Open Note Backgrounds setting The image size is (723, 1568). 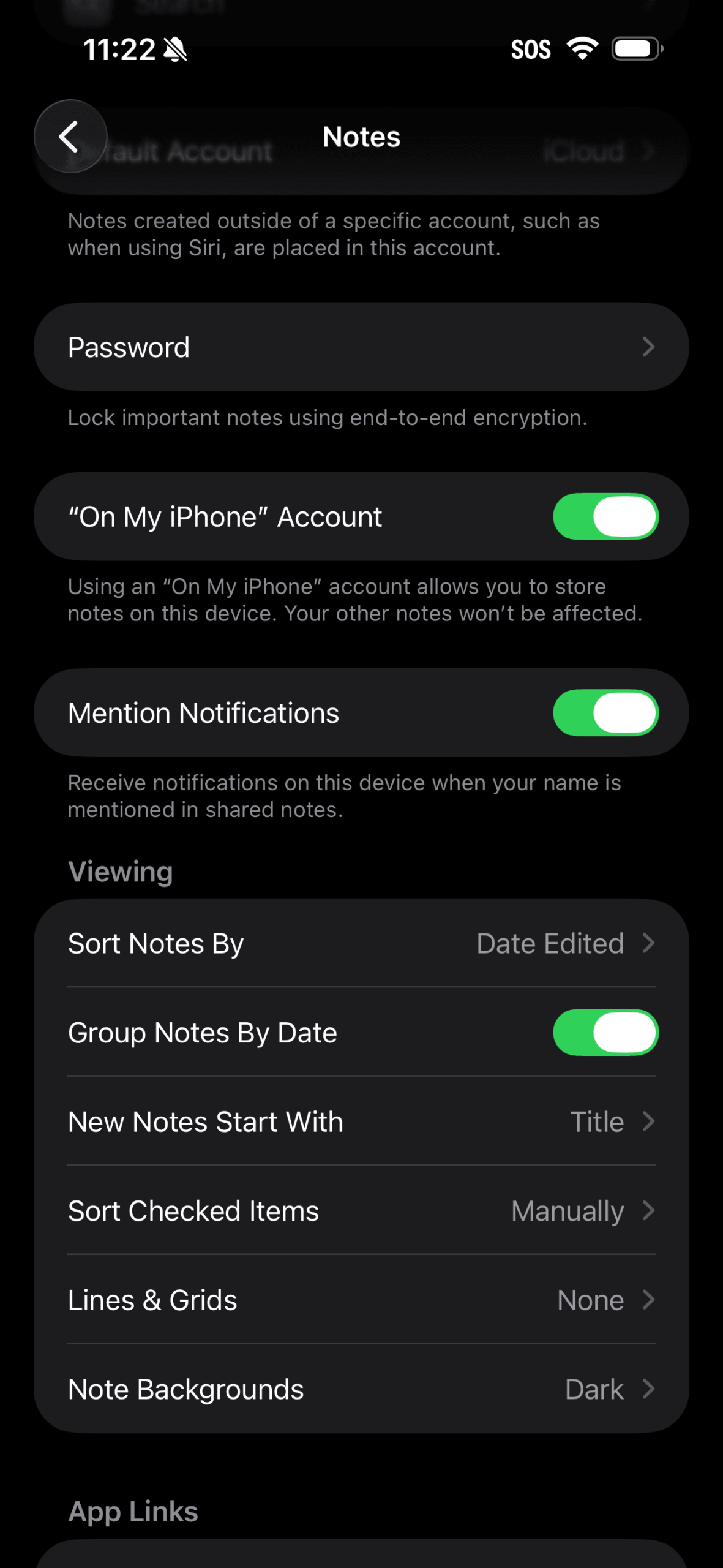click(361, 1389)
